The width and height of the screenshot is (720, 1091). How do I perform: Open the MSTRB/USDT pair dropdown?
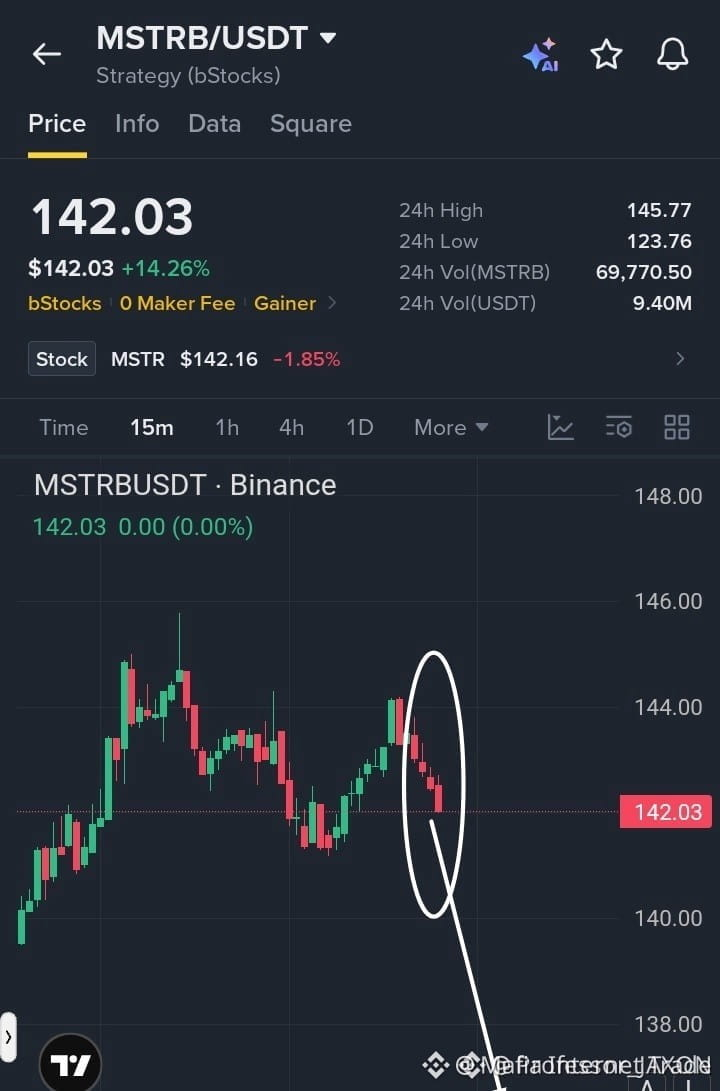(x=216, y=38)
